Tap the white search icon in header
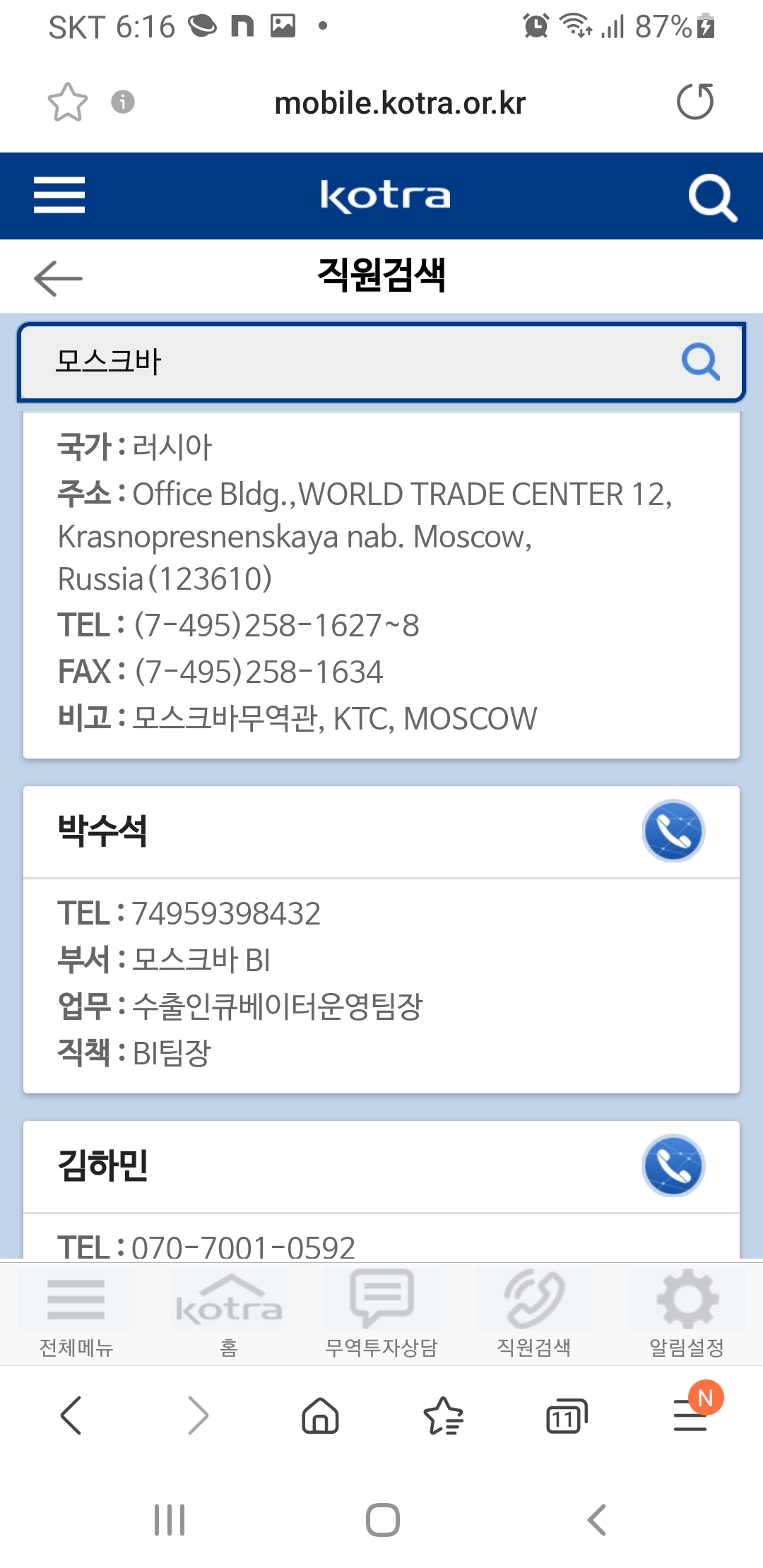This screenshot has width=763, height=1568. tap(712, 198)
